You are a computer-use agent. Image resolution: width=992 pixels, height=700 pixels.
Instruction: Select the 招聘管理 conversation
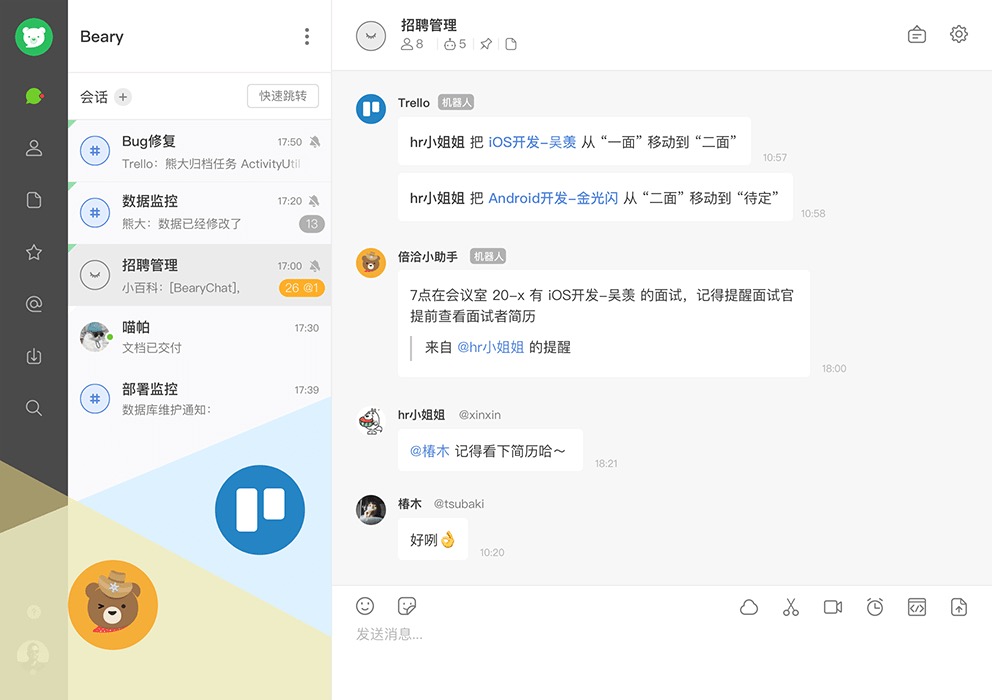coord(200,275)
